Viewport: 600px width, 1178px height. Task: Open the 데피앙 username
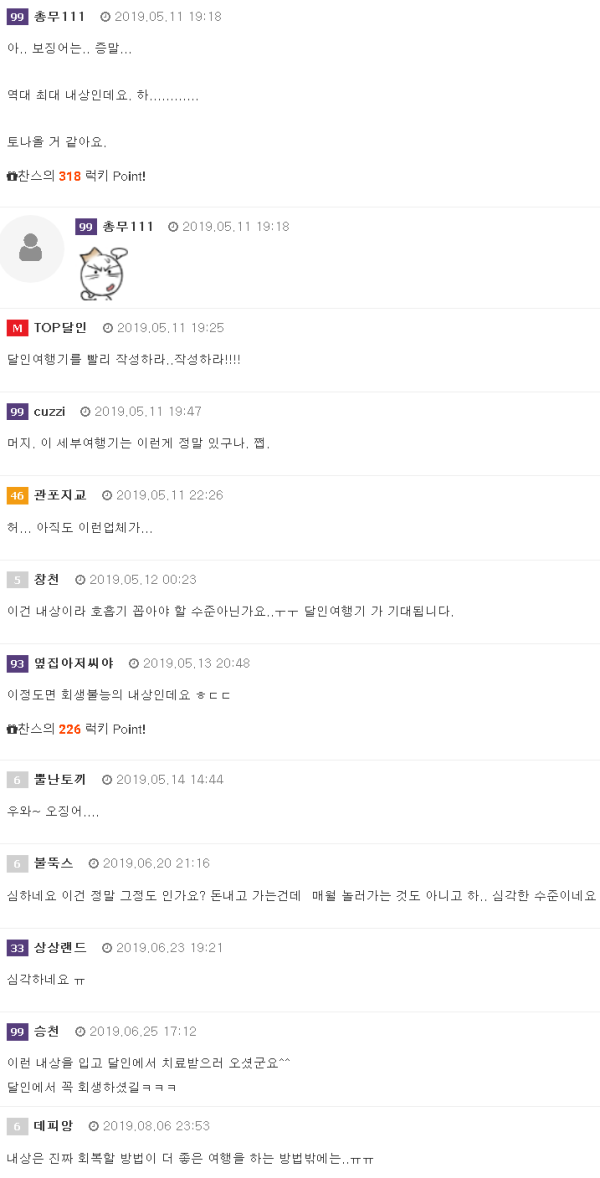[x=54, y=1126]
